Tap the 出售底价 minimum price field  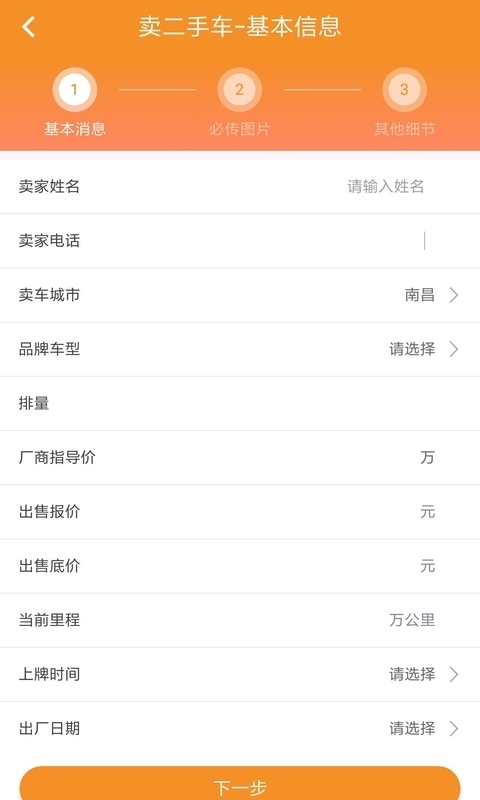(x=240, y=566)
